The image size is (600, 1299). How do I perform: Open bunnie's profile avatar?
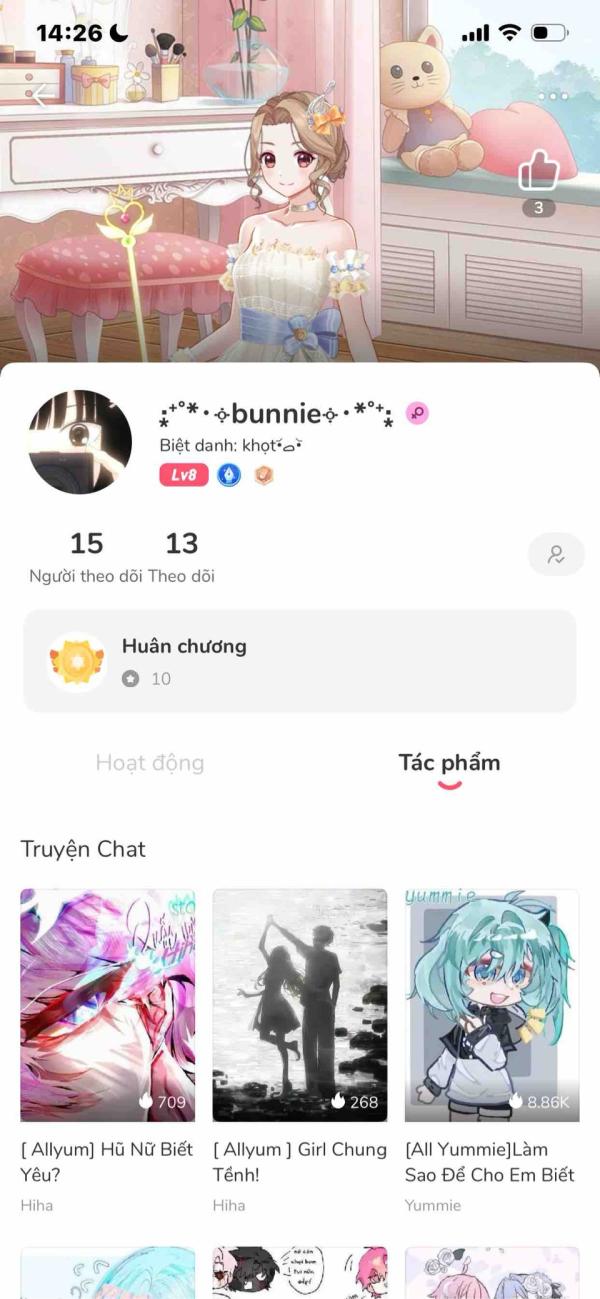pyautogui.click(x=80, y=442)
